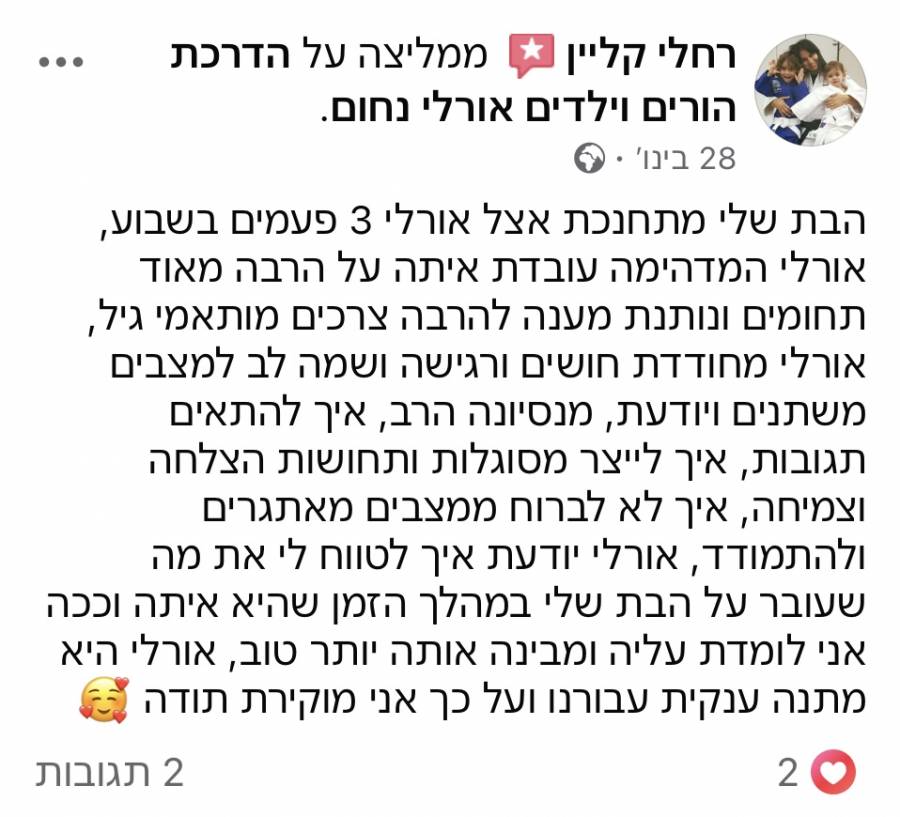
Task: Open the post's three-dot overflow menu
Action: pyautogui.click(x=65, y=60)
